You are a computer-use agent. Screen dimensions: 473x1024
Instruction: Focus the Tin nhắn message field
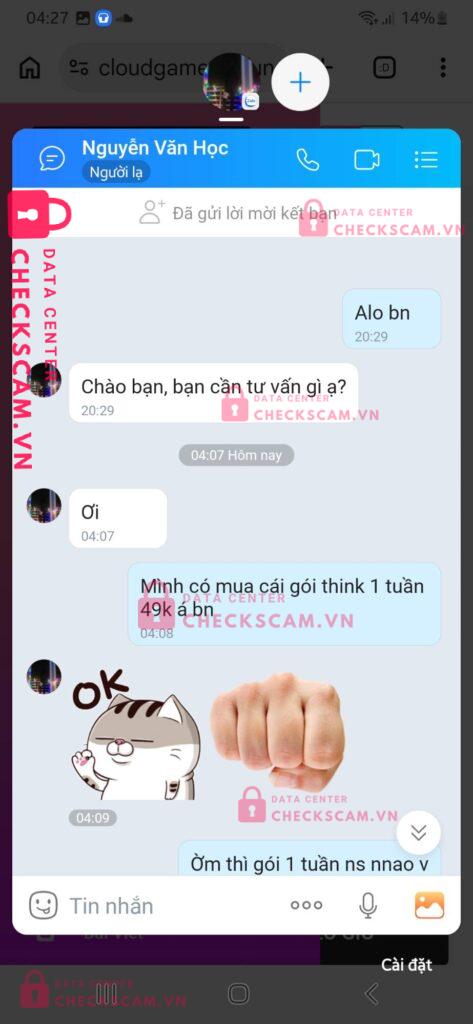(x=170, y=906)
